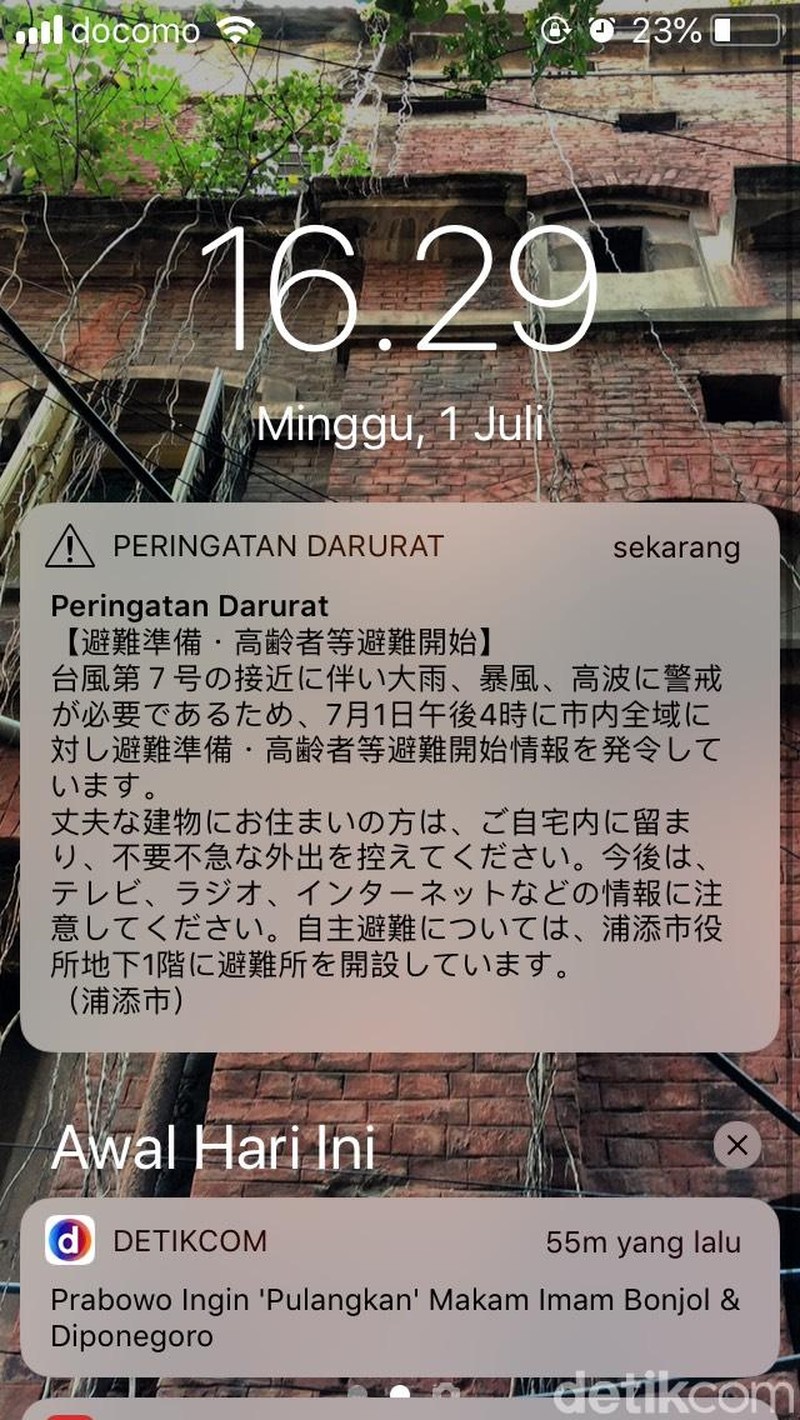Open the Detikcom news notification about Prabowo
800x1420 pixels.
[400, 1290]
